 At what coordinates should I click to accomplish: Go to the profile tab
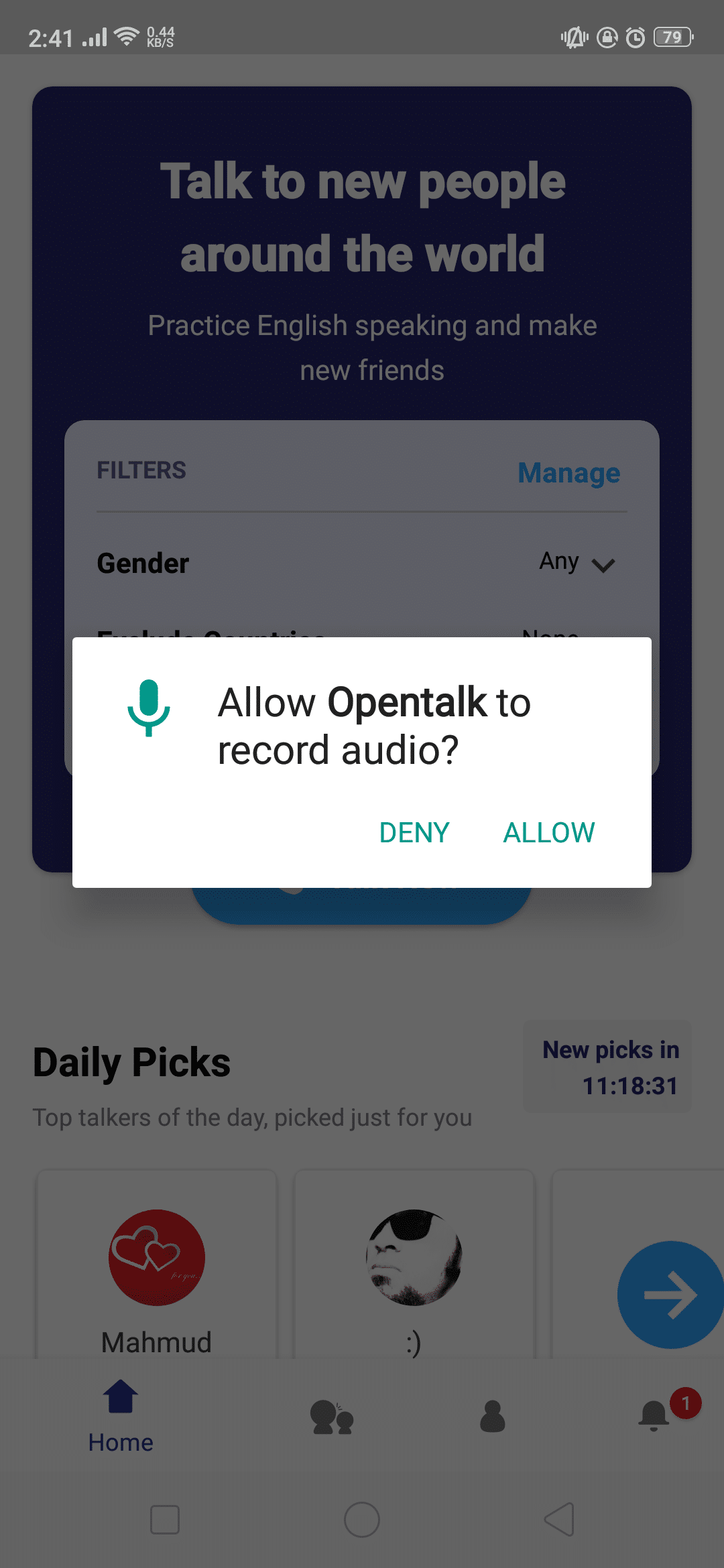tap(493, 1417)
